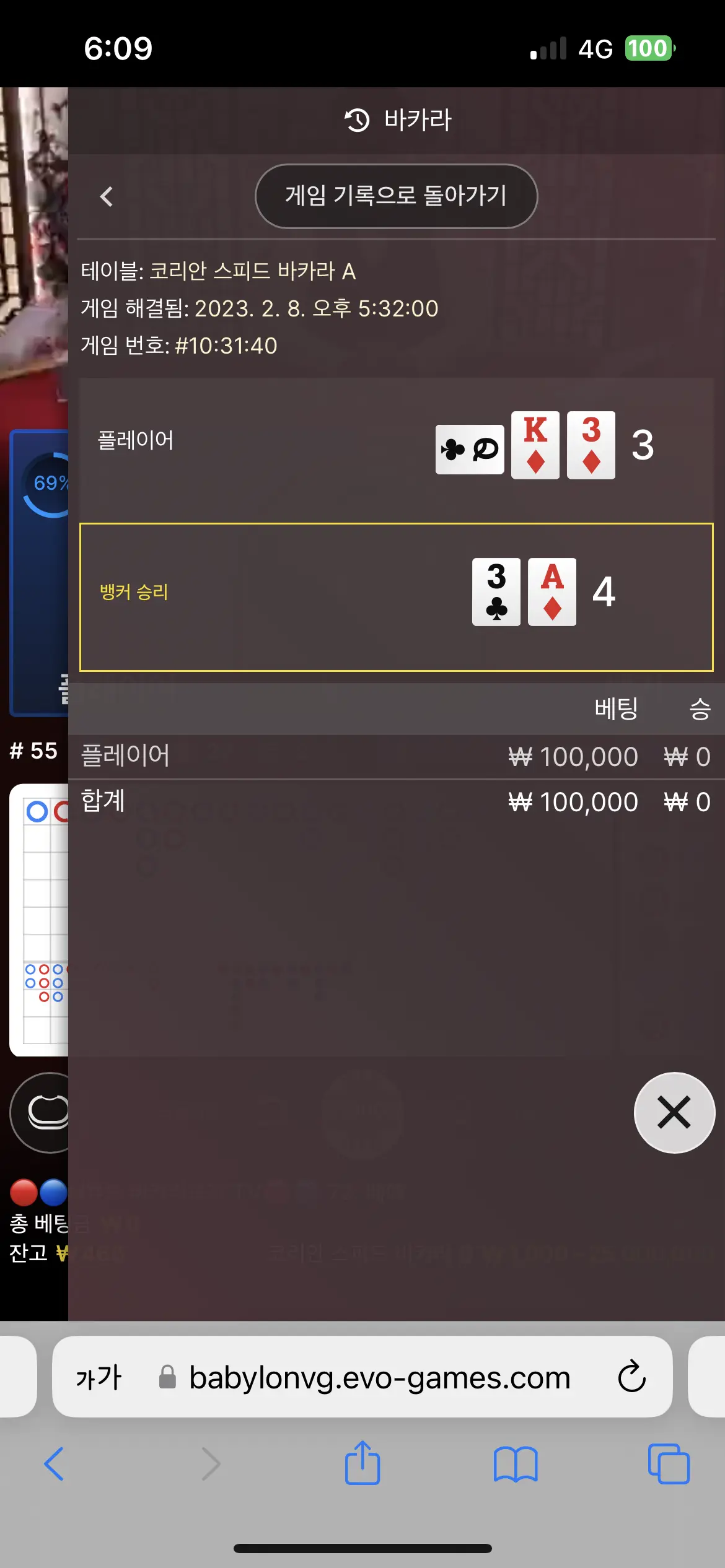
Task: Tap the babylonvg.evo-games.com address bar
Action: click(x=362, y=1376)
